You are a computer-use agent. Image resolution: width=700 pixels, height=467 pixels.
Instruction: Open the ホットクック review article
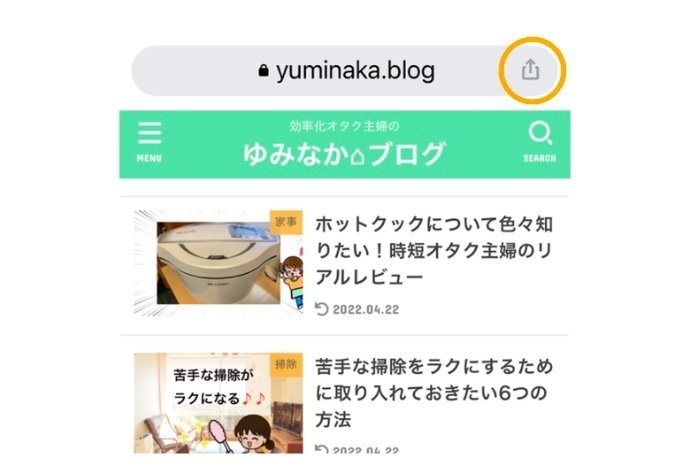pos(433,249)
